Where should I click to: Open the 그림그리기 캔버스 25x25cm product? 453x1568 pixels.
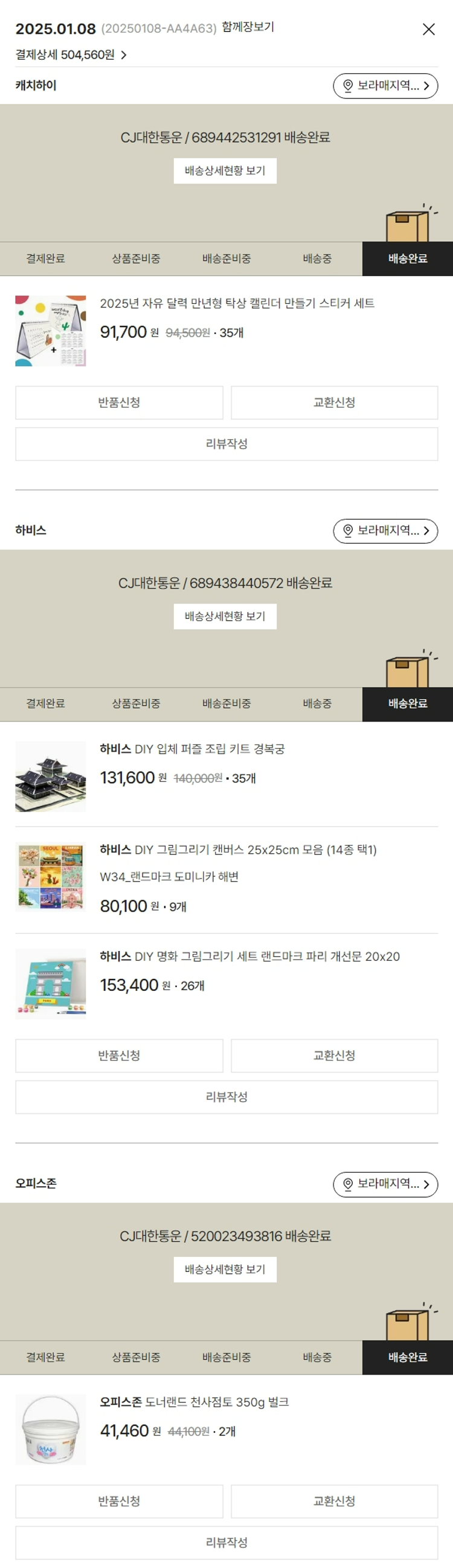(x=238, y=850)
